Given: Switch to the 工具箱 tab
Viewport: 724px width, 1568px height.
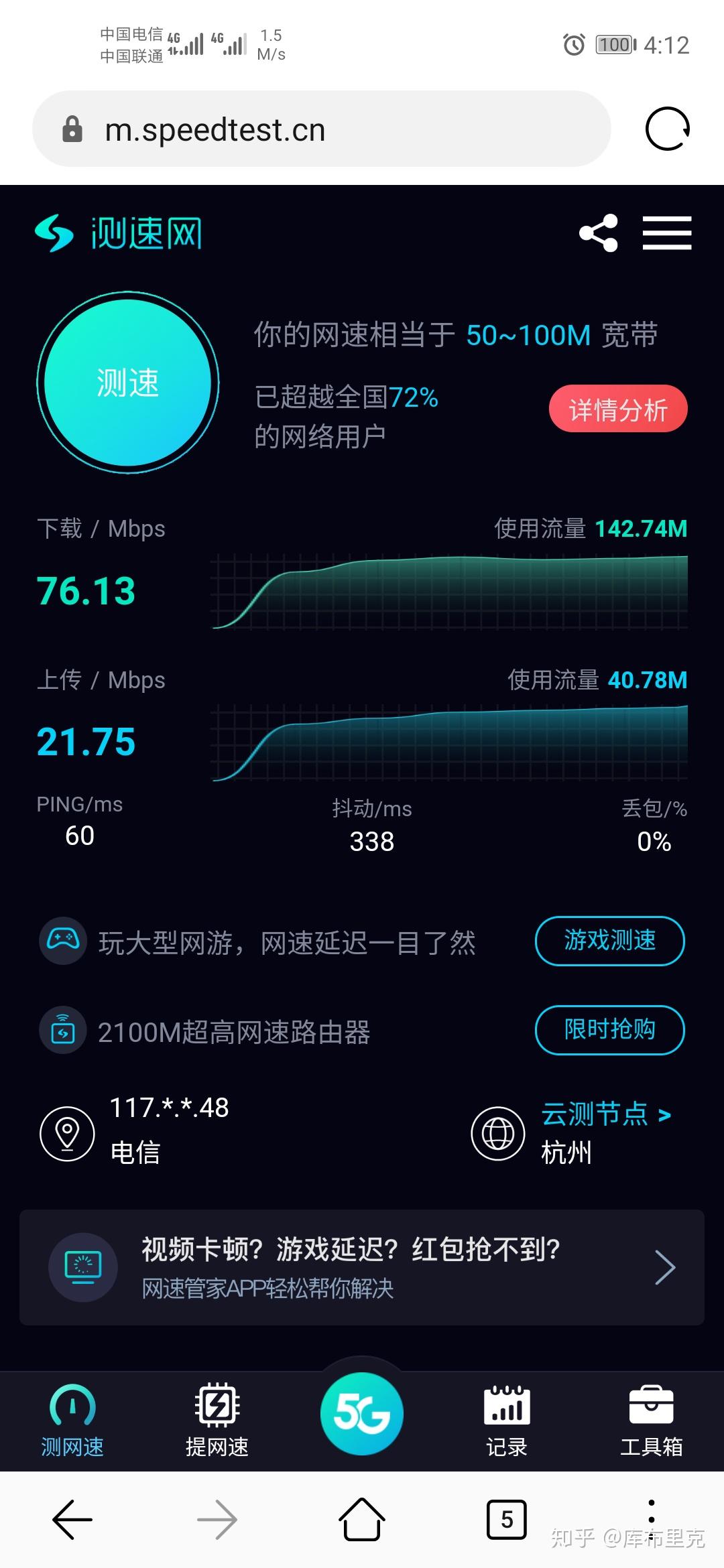Looking at the screenshot, I should click(651, 1419).
